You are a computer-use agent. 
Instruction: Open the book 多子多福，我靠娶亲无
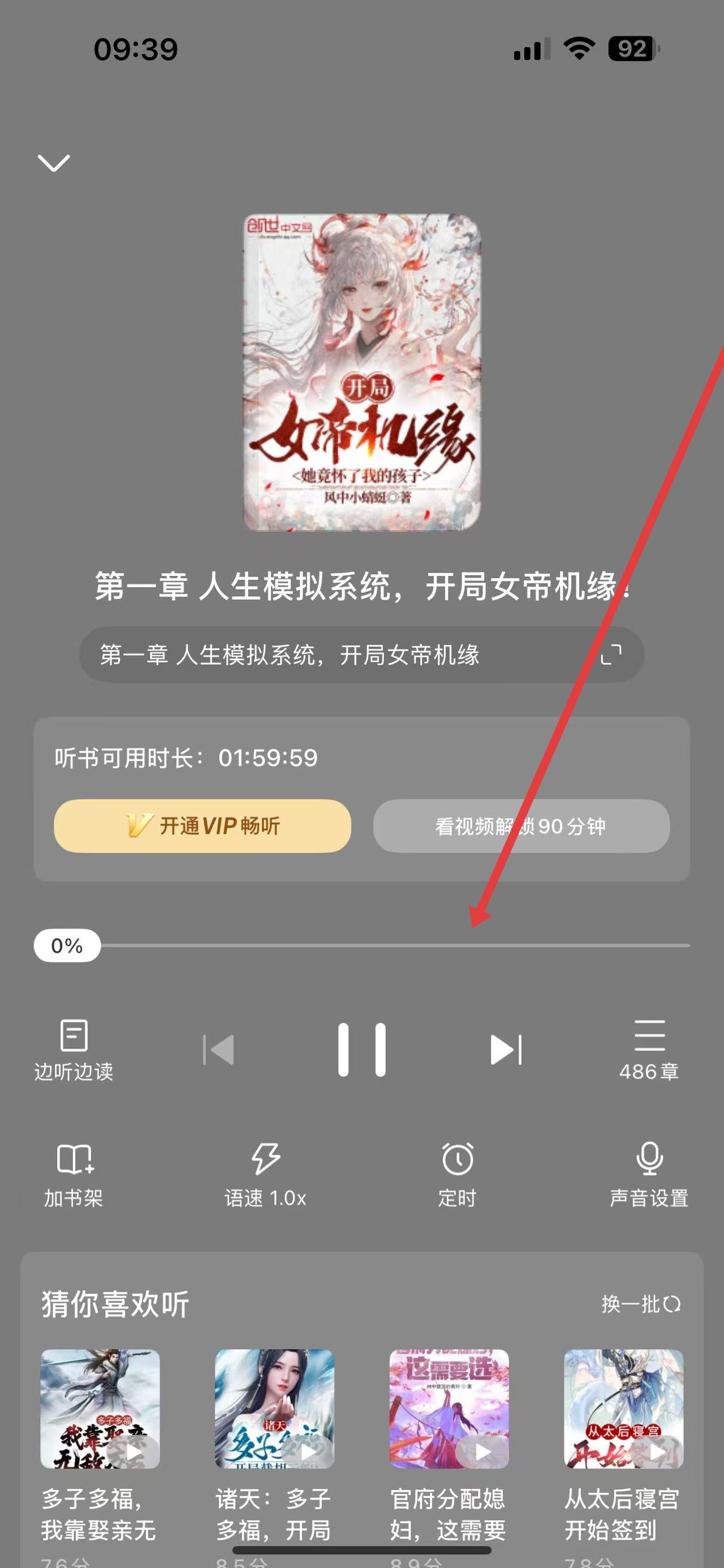100,1409
